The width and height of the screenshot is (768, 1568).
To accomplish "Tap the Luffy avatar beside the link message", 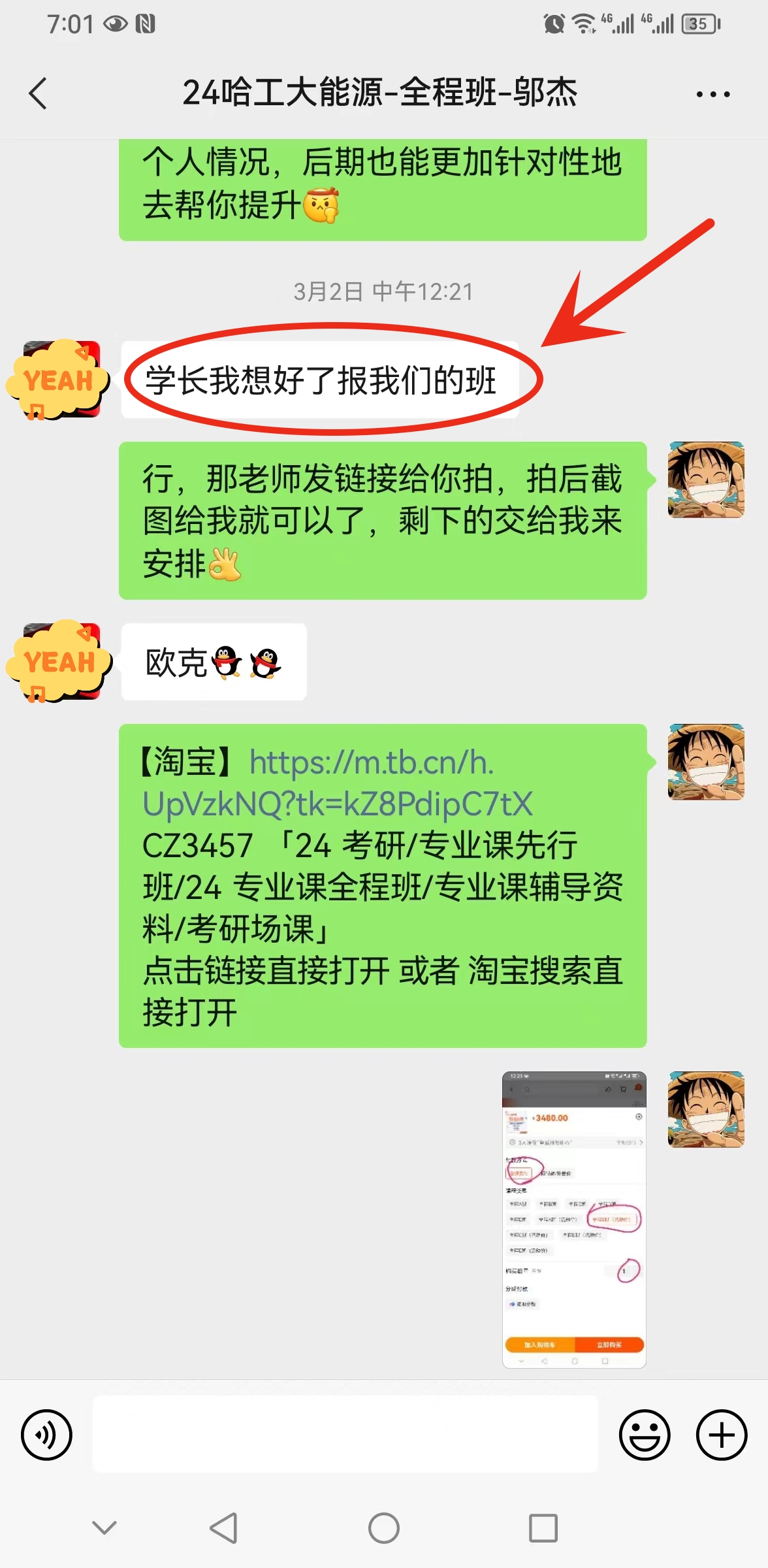I will pos(706,762).
